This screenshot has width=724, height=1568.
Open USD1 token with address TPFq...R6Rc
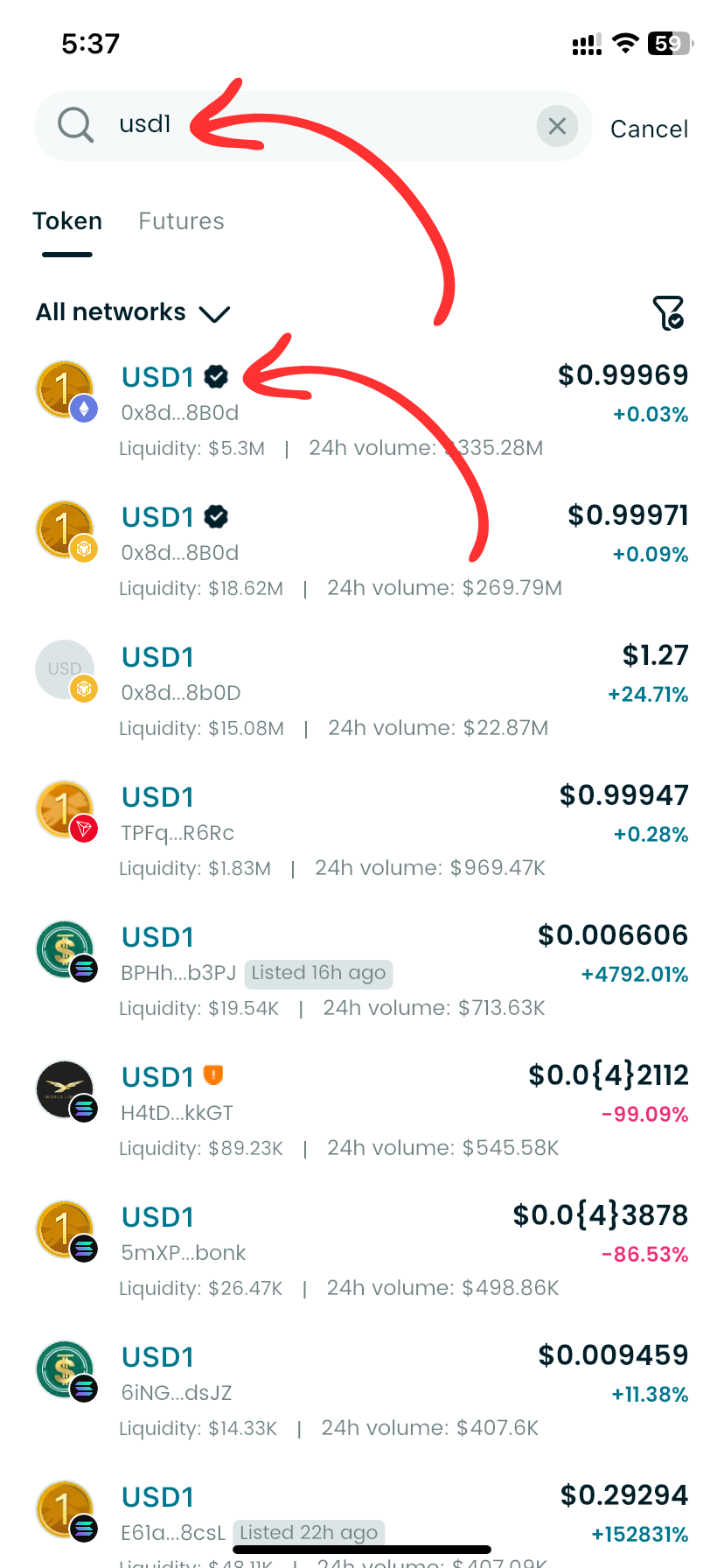point(361,830)
